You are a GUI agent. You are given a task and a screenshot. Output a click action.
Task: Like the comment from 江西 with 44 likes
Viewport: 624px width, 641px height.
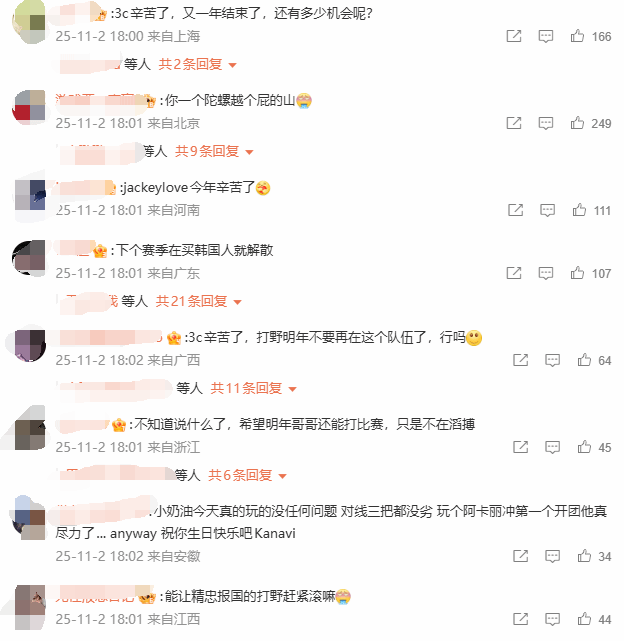(584, 619)
